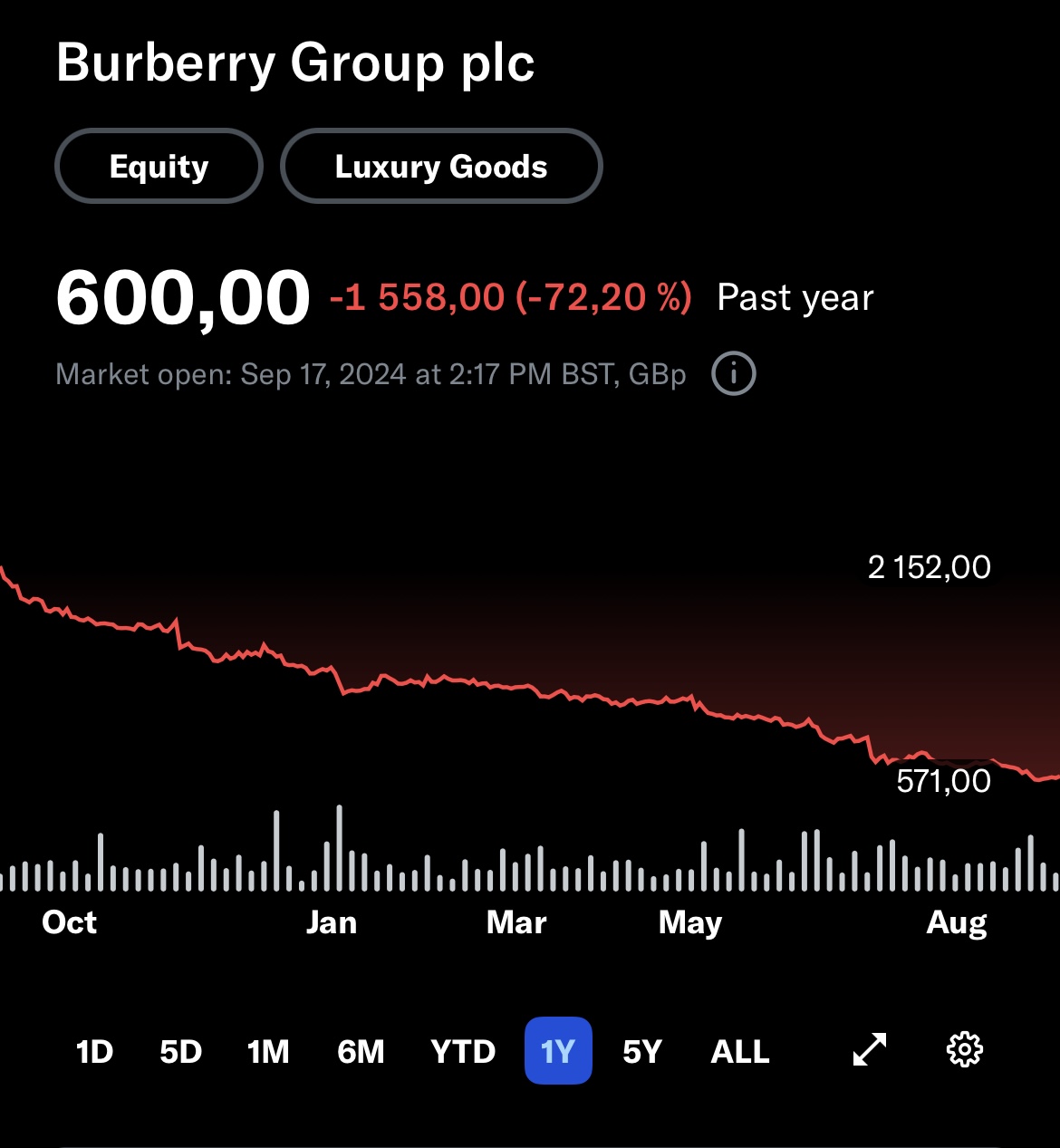Select the 1Y time range

[558, 1051]
